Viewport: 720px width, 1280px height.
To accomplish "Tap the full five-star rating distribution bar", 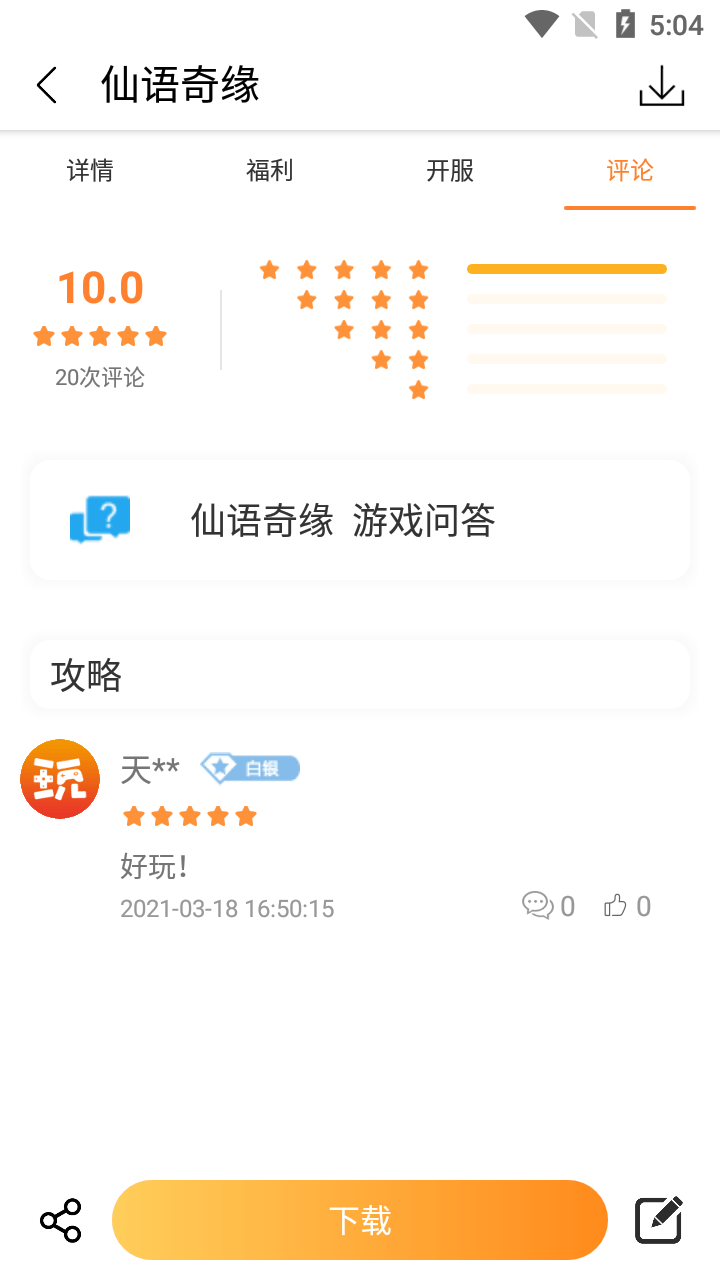I will coord(566,269).
